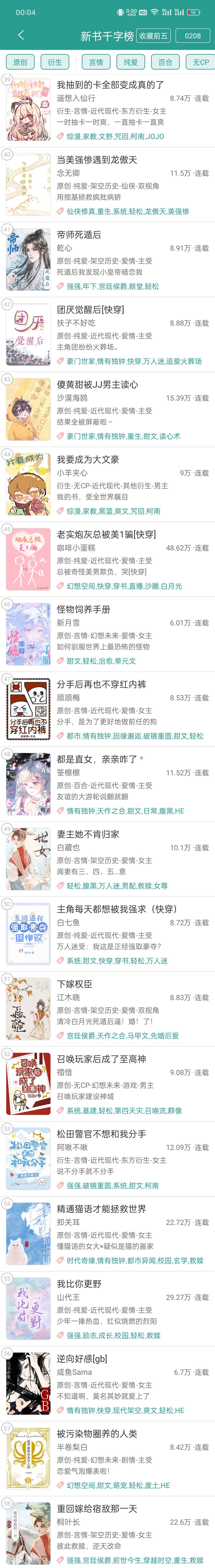View the book 下嫁权臣
Viewport: 215px width, 1568px height.
[75, 984]
